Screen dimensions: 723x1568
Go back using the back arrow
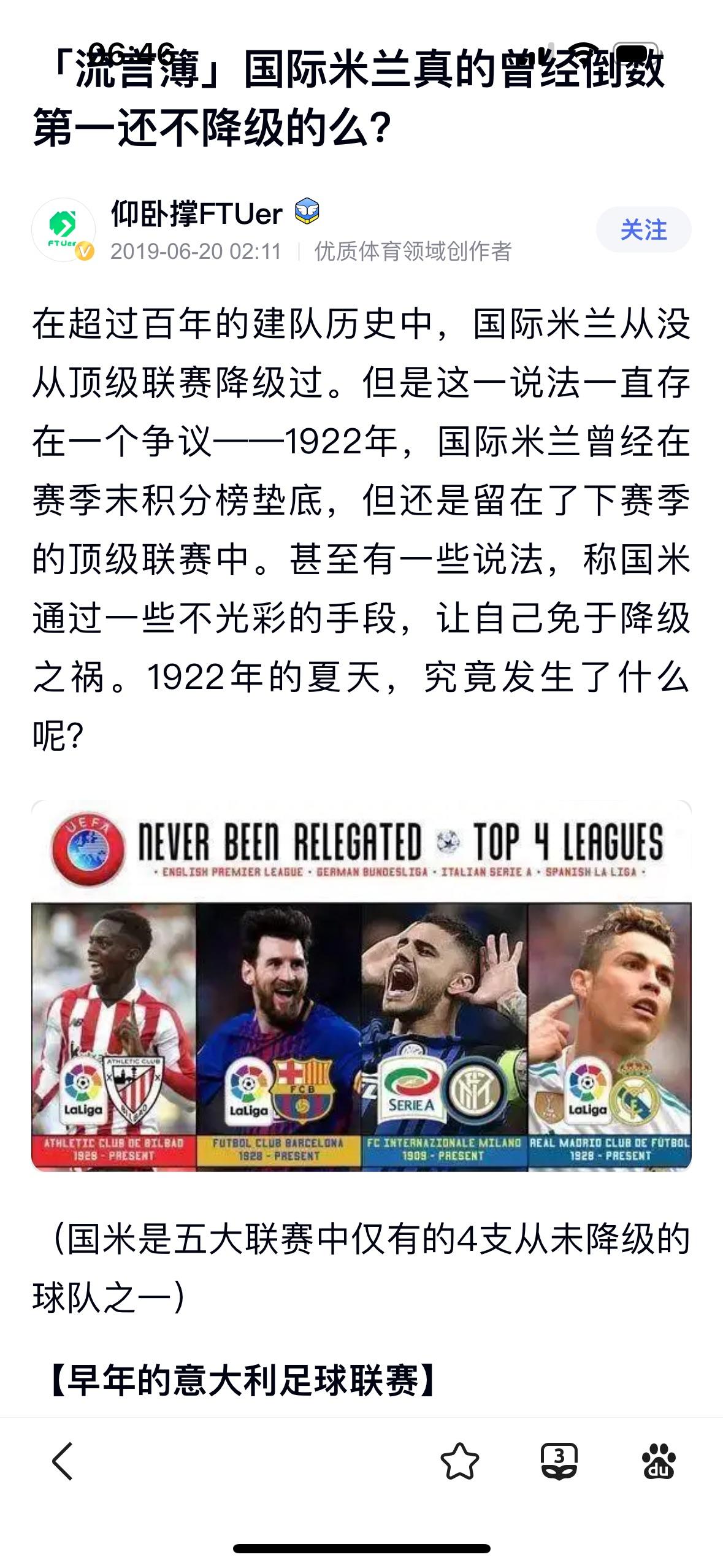[x=63, y=1461]
